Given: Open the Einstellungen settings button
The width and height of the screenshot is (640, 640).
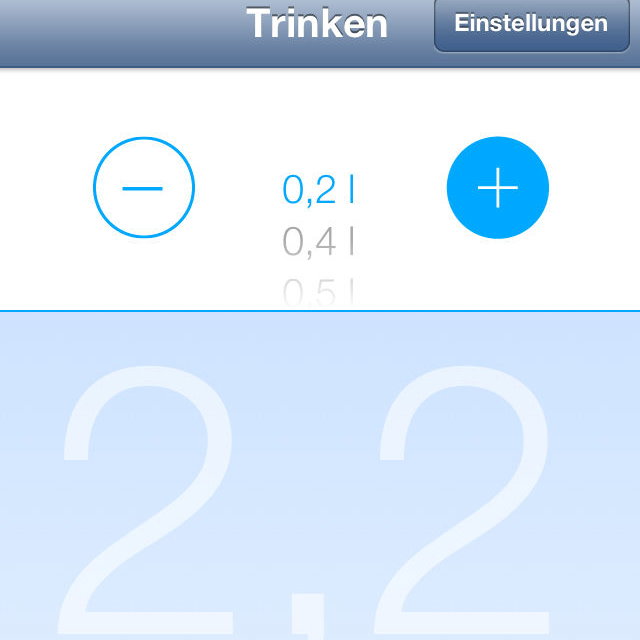Looking at the screenshot, I should (x=532, y=24).
